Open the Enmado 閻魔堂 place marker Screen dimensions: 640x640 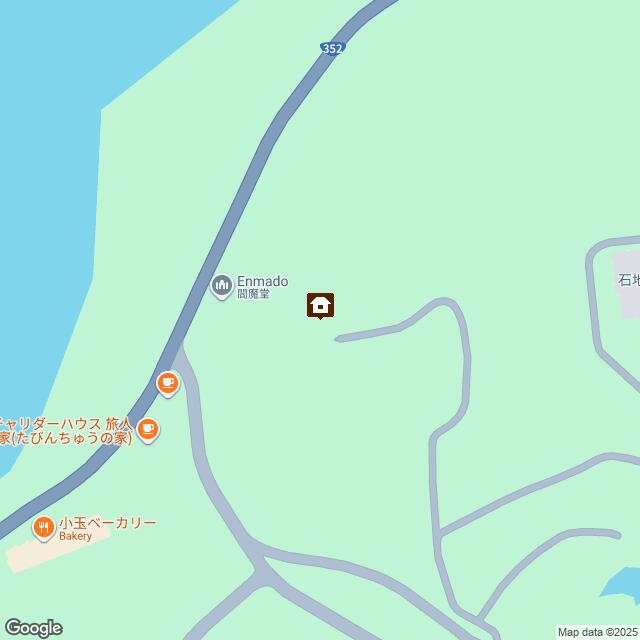click(x=221, y=287)
